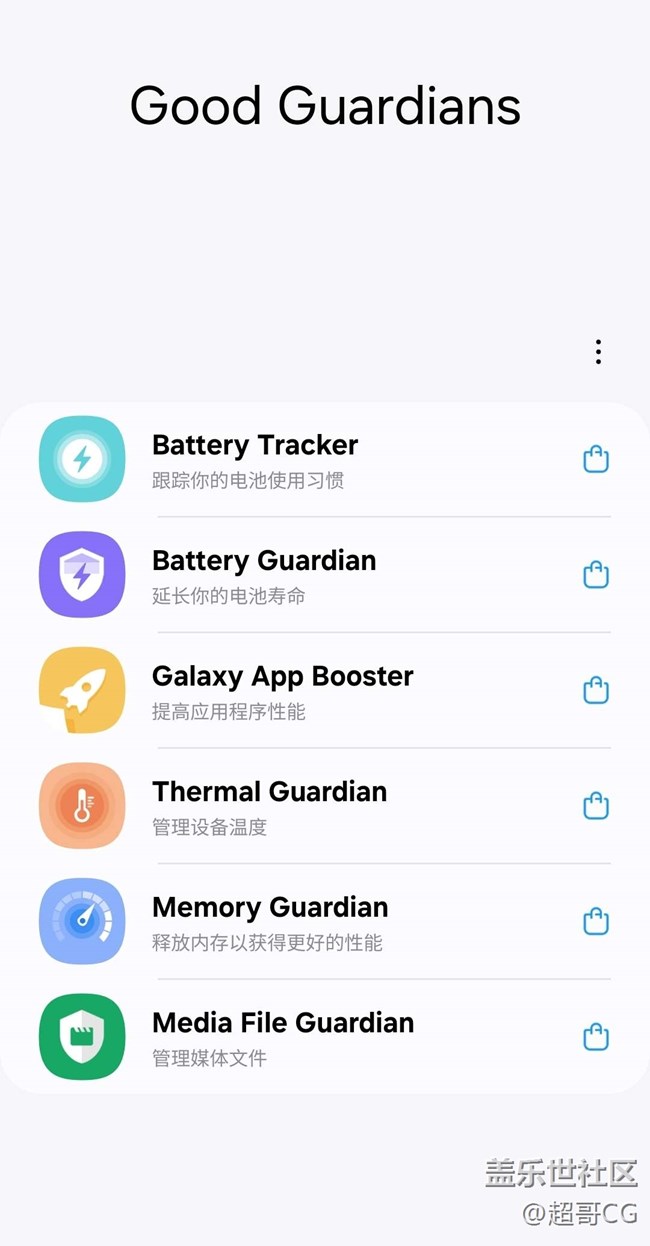
Task: Open the three-dot overflow menu
Action: (598, 352)
